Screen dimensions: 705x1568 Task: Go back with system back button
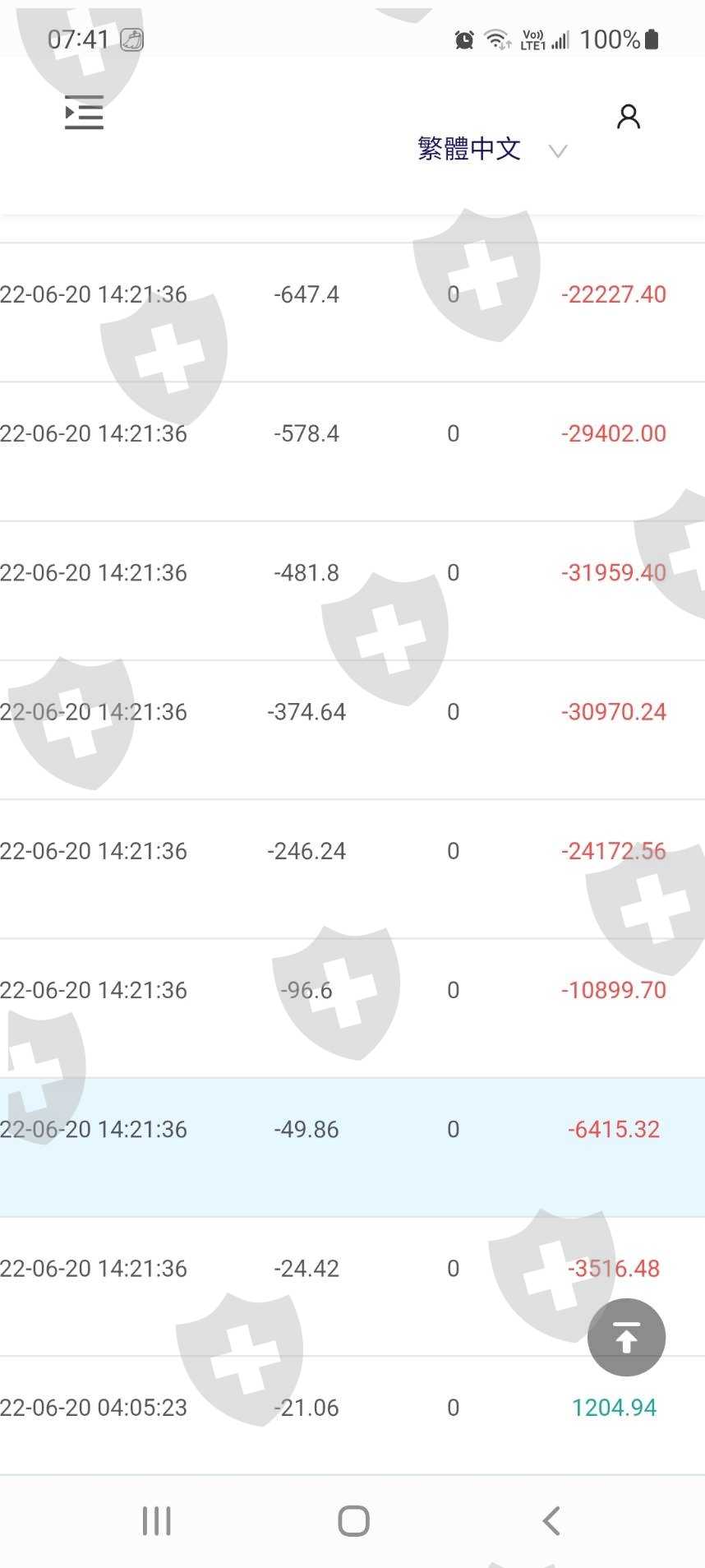551,1520
